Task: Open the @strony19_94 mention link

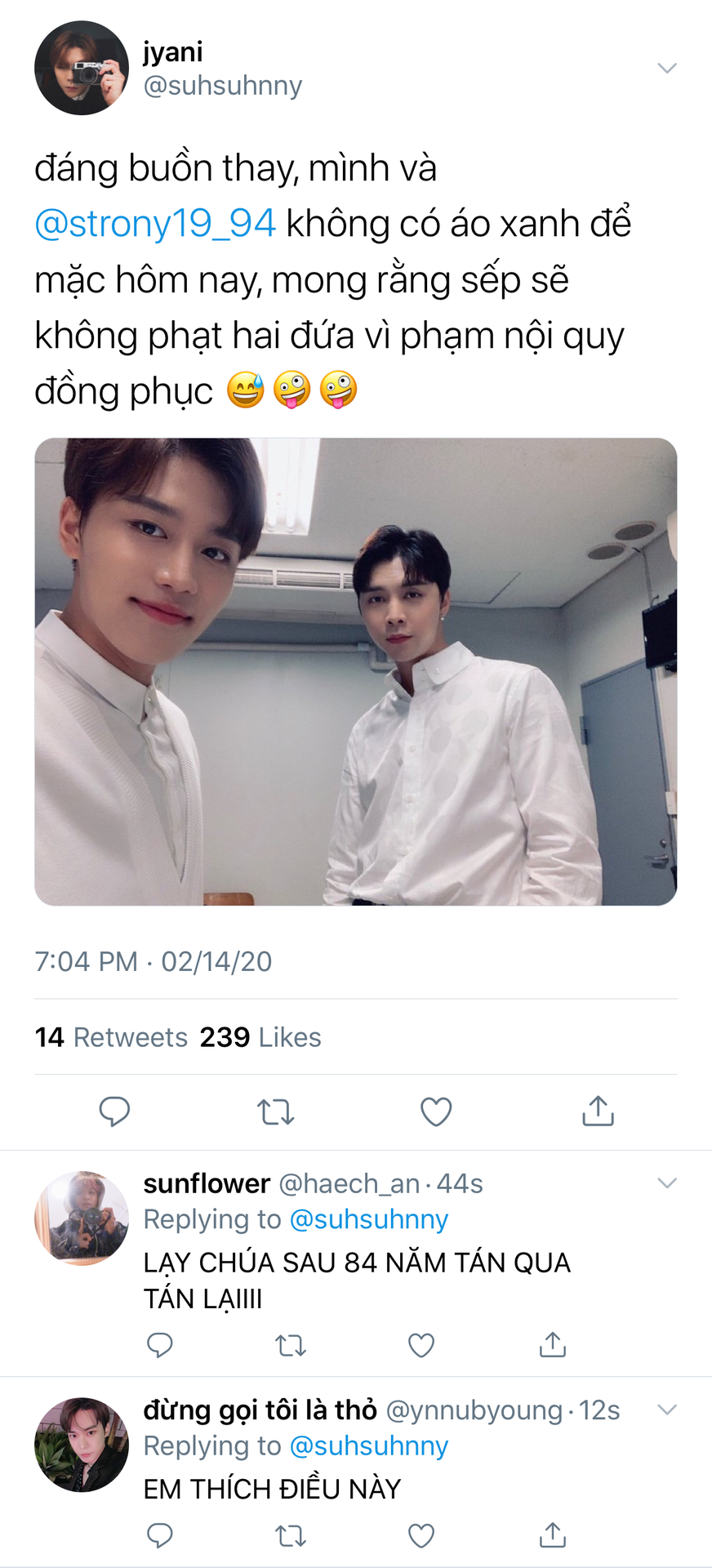Action: click(155, 224)
